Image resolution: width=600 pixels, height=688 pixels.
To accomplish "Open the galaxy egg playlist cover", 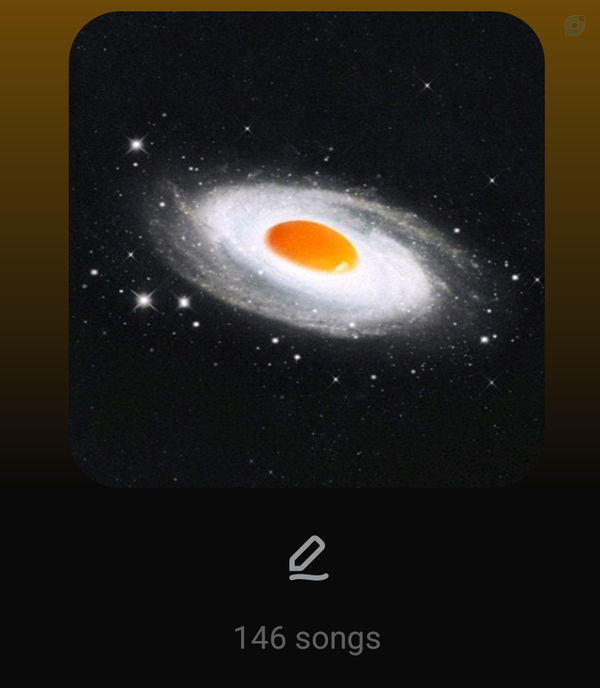I will pos(306,249).
